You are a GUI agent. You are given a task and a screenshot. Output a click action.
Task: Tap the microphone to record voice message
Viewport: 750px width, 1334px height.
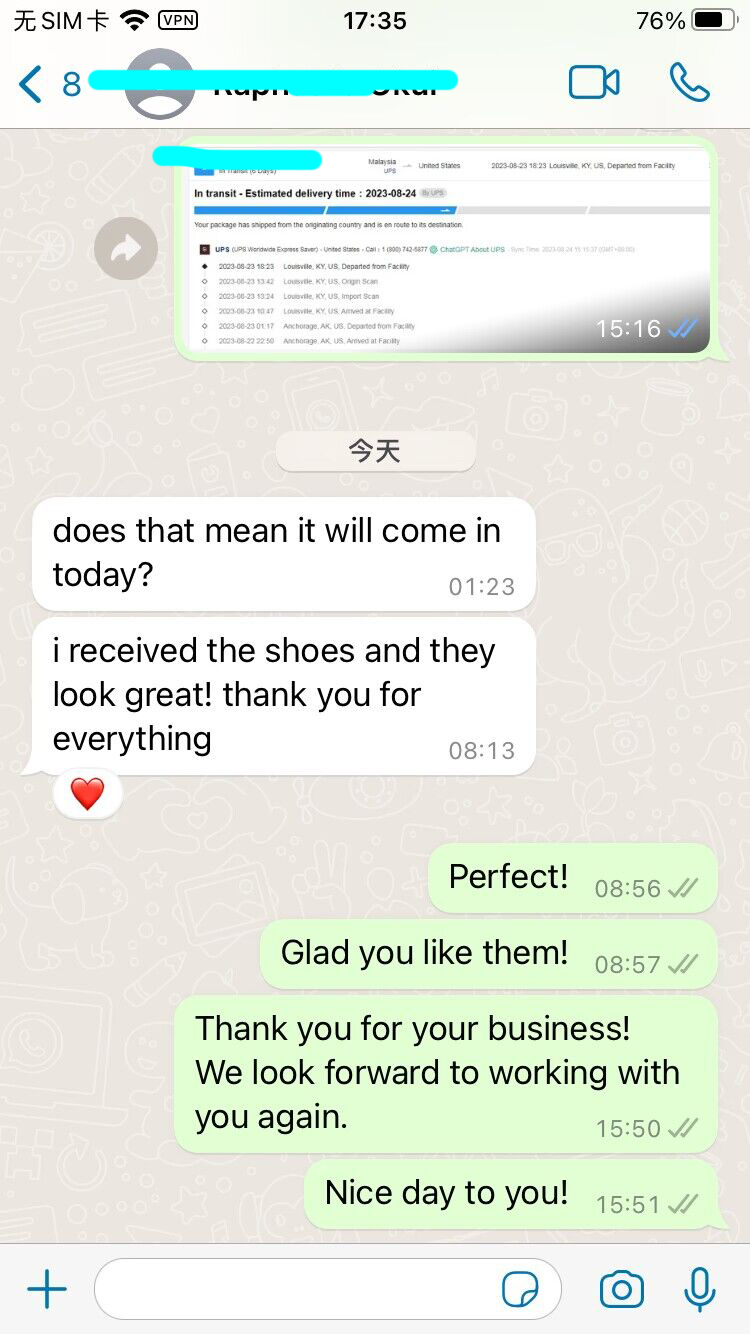[x=700, y=1290]
